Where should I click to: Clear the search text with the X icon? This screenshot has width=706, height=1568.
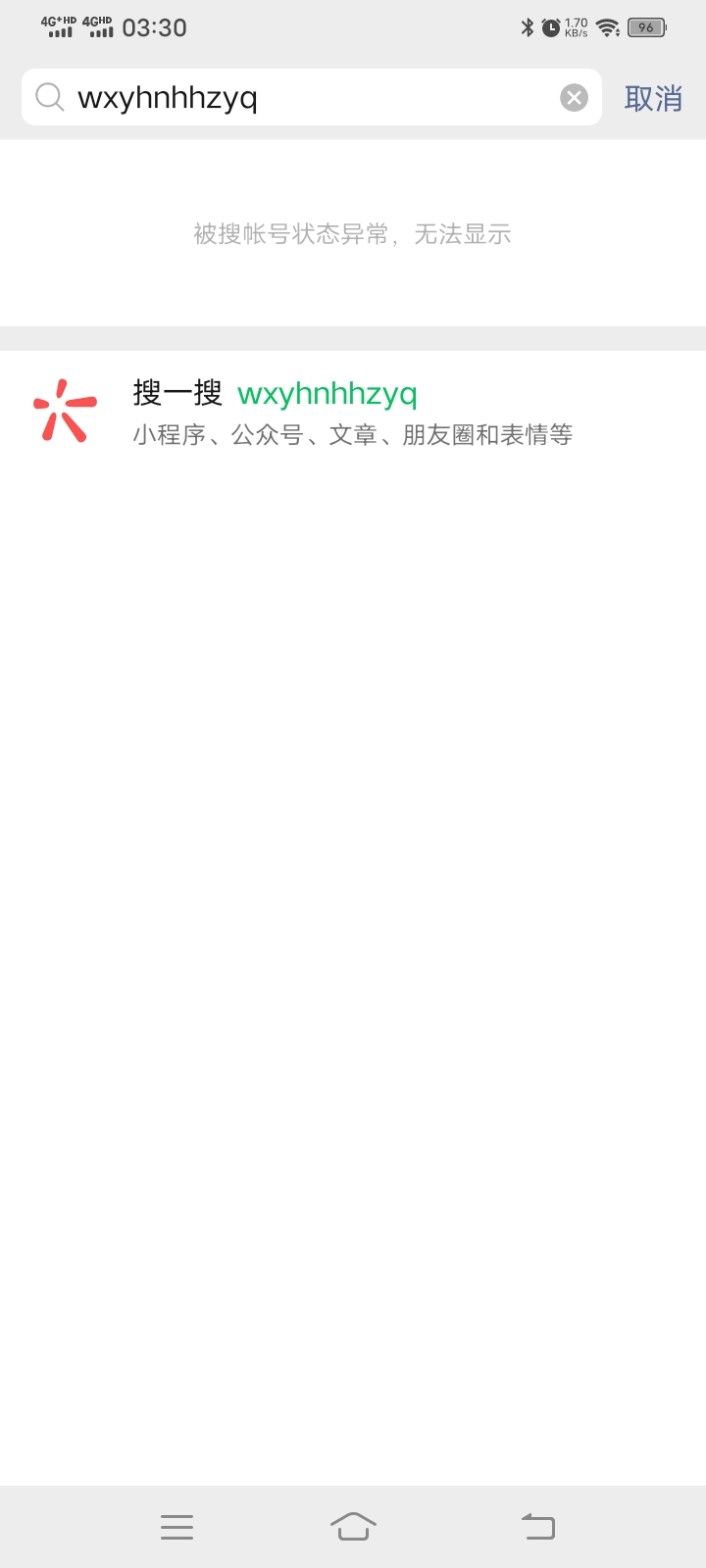pyautogui.click(x=574, y=97)
